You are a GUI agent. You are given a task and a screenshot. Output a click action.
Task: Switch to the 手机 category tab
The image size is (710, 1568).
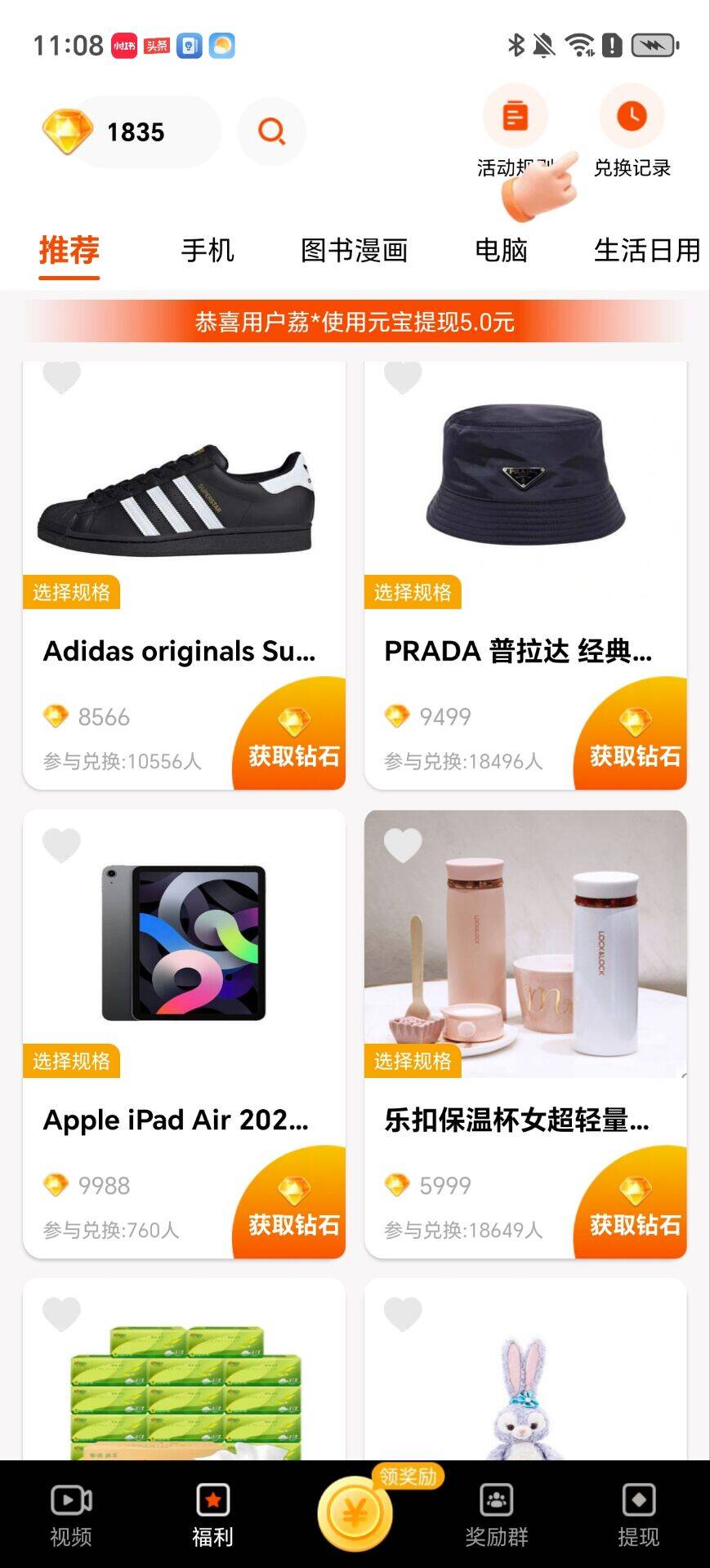click(208, 250)
